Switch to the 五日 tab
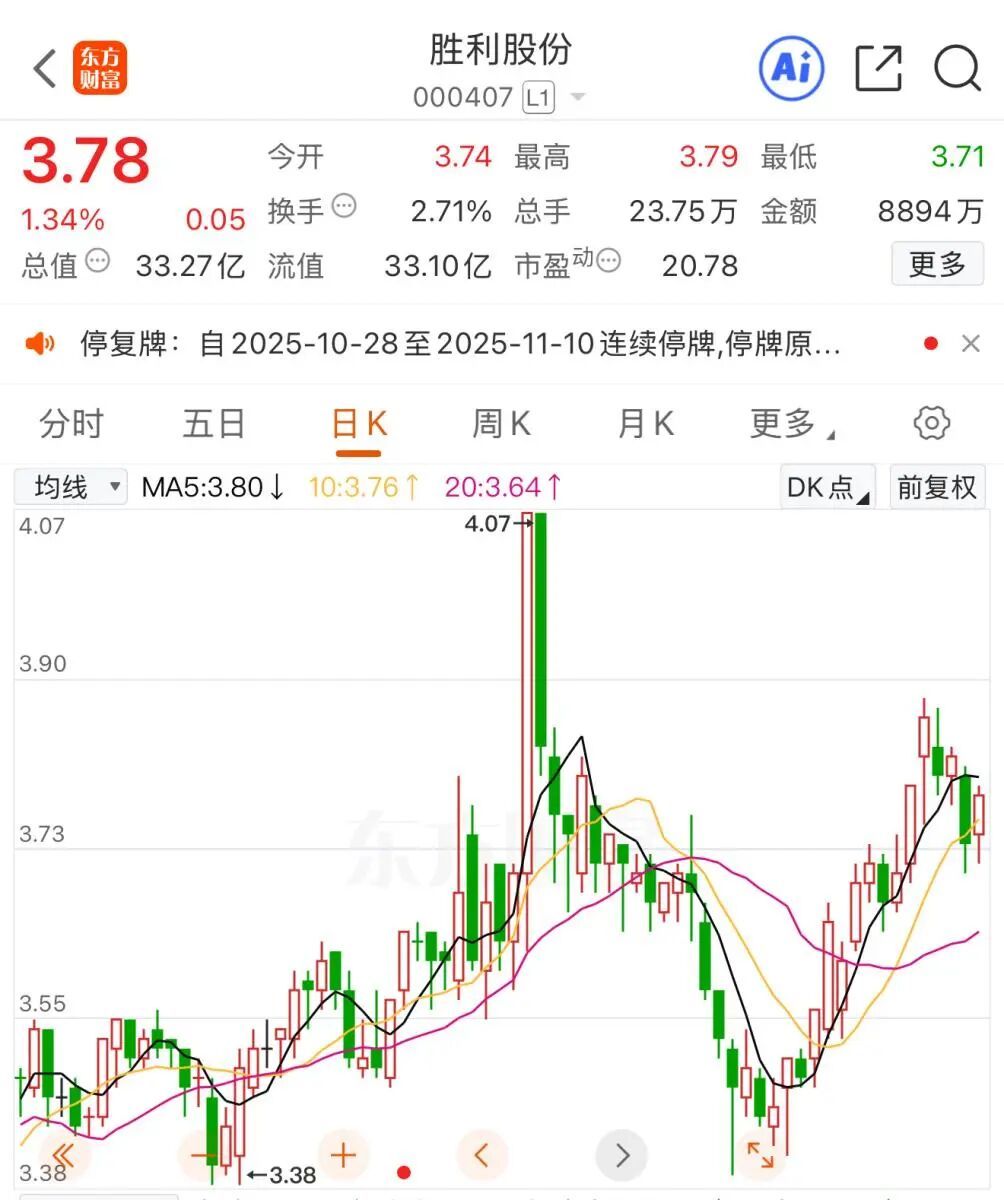The image size is (1004, 1200). 213,424
